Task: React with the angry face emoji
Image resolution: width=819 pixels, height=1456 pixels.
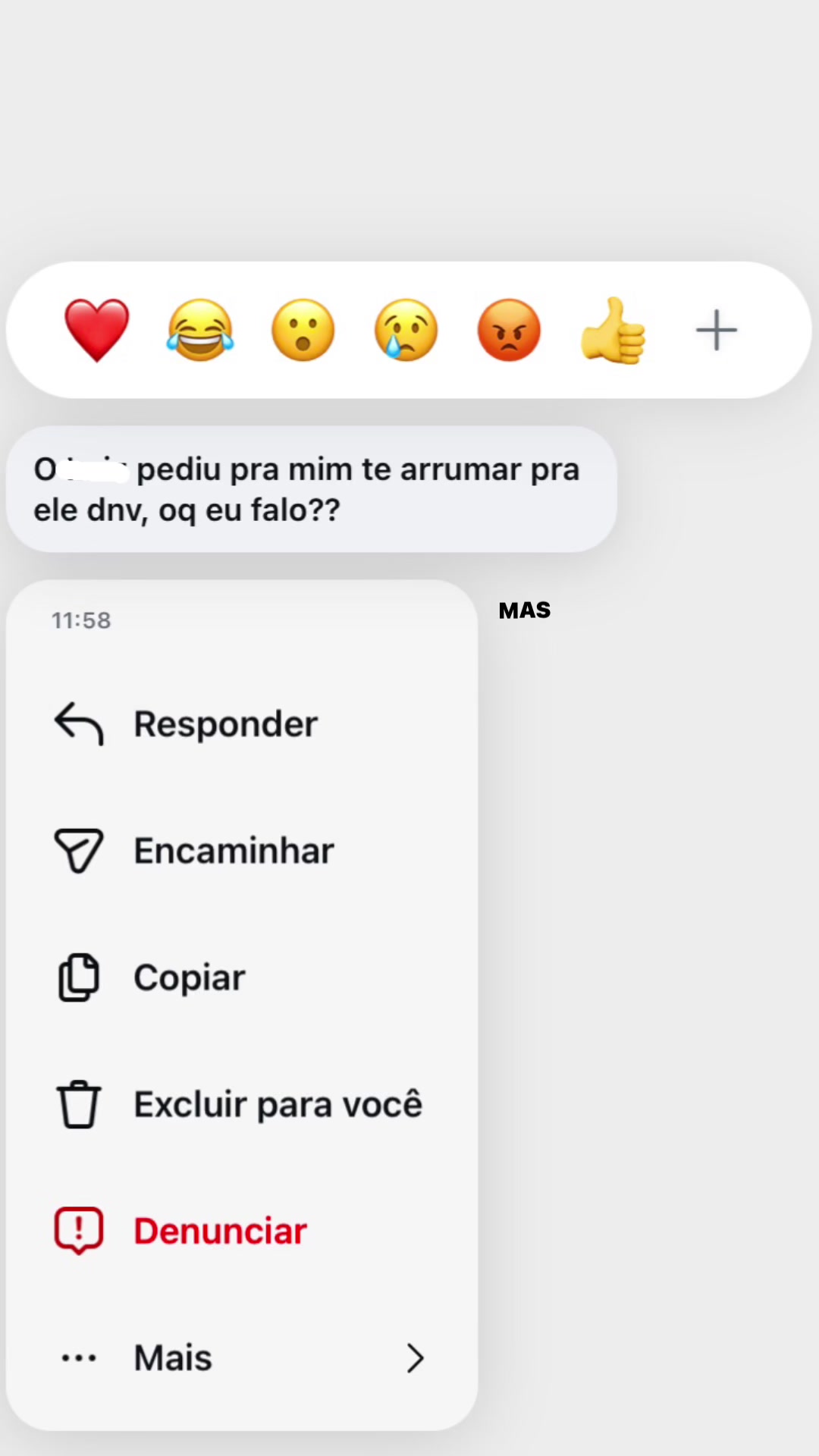Action: tap(509, 330)
